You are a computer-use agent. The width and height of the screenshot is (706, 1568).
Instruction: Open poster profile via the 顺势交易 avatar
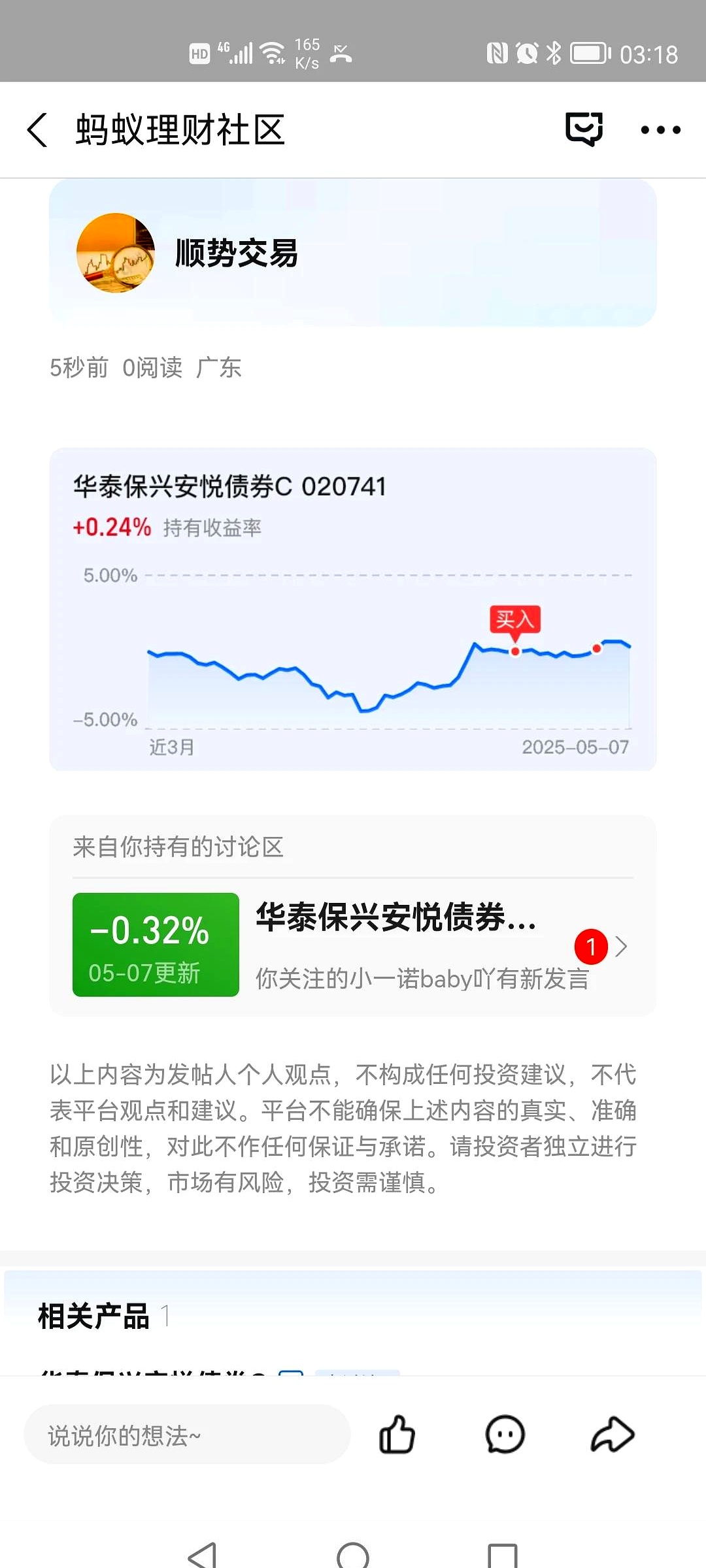116,253
